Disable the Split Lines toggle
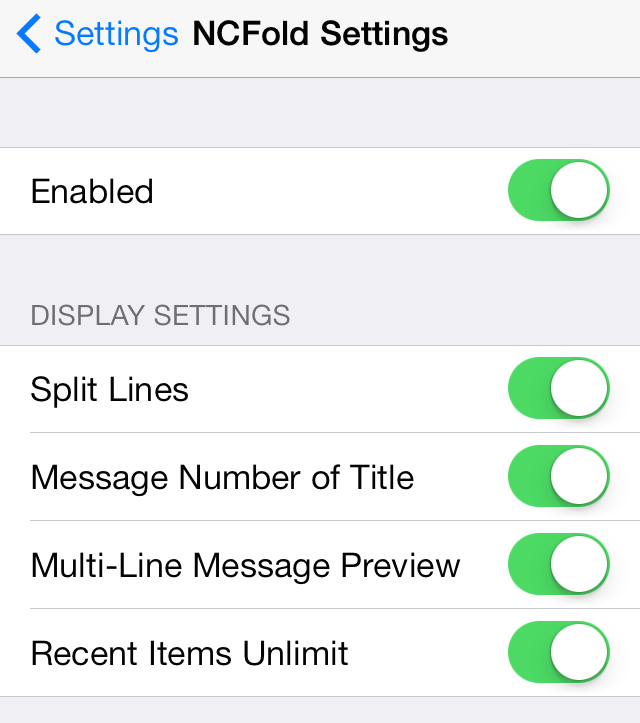This screenshot has height=723, width=640. (x=559, y=389)
